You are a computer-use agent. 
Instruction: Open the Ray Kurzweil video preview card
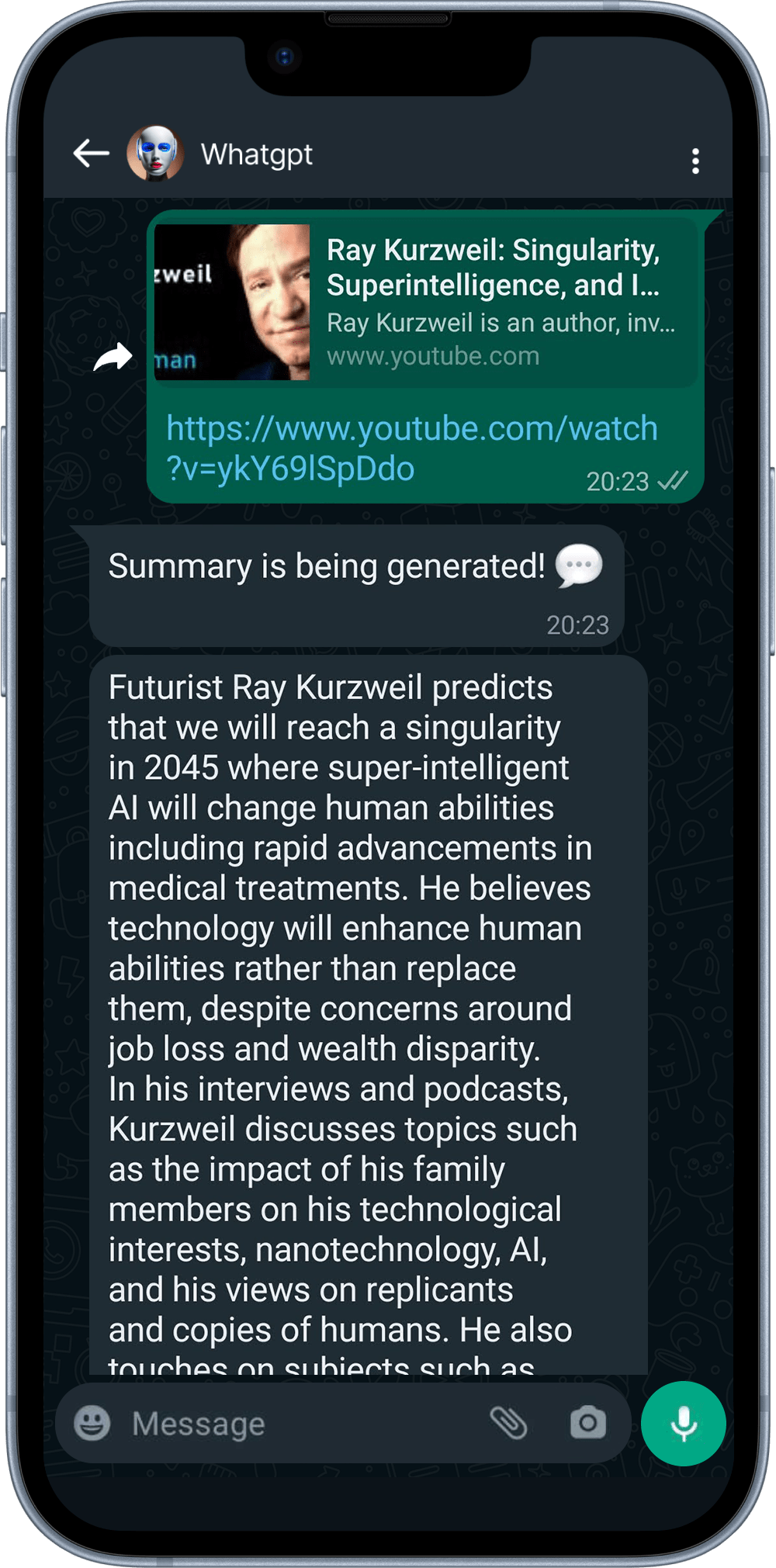[x=425, y=303]
